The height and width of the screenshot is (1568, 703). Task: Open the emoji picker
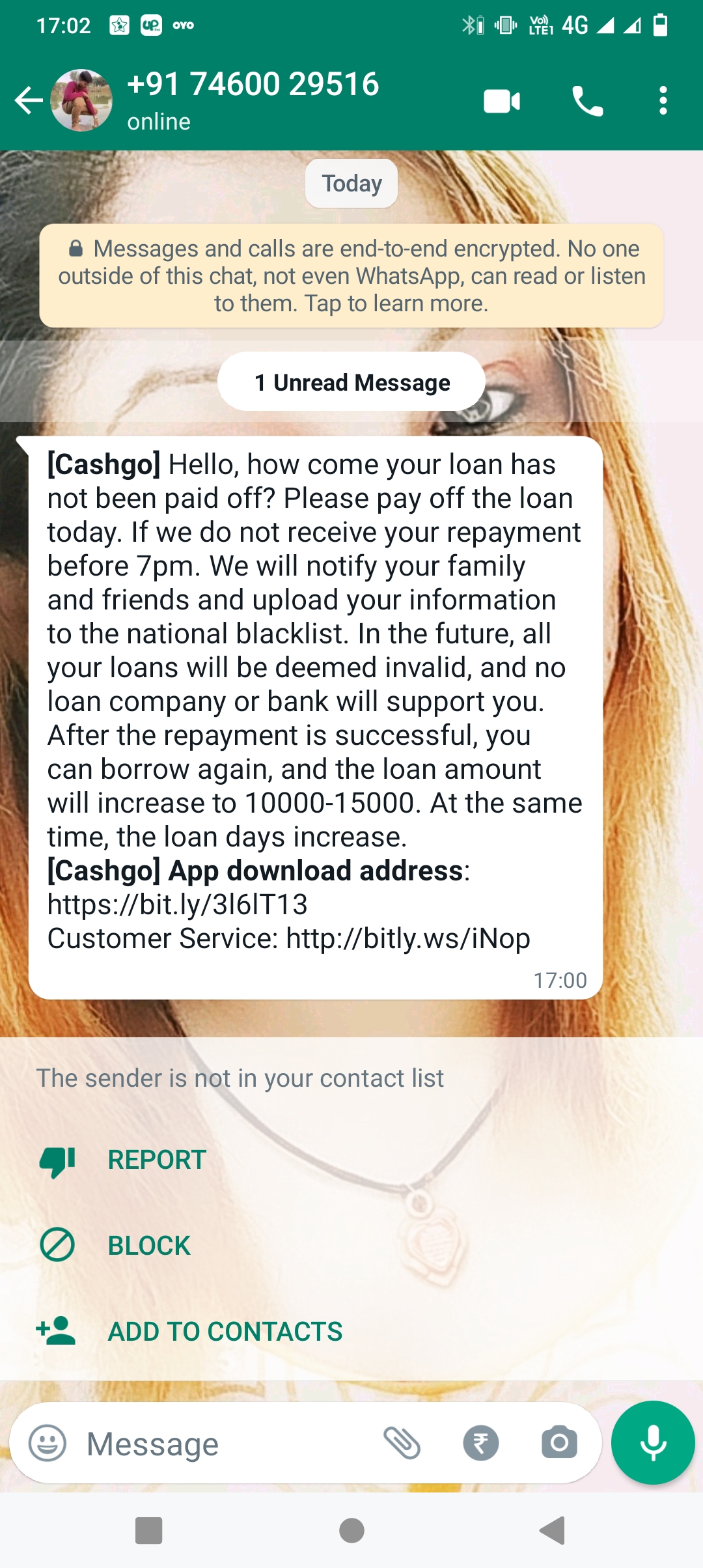point(48,1444)
